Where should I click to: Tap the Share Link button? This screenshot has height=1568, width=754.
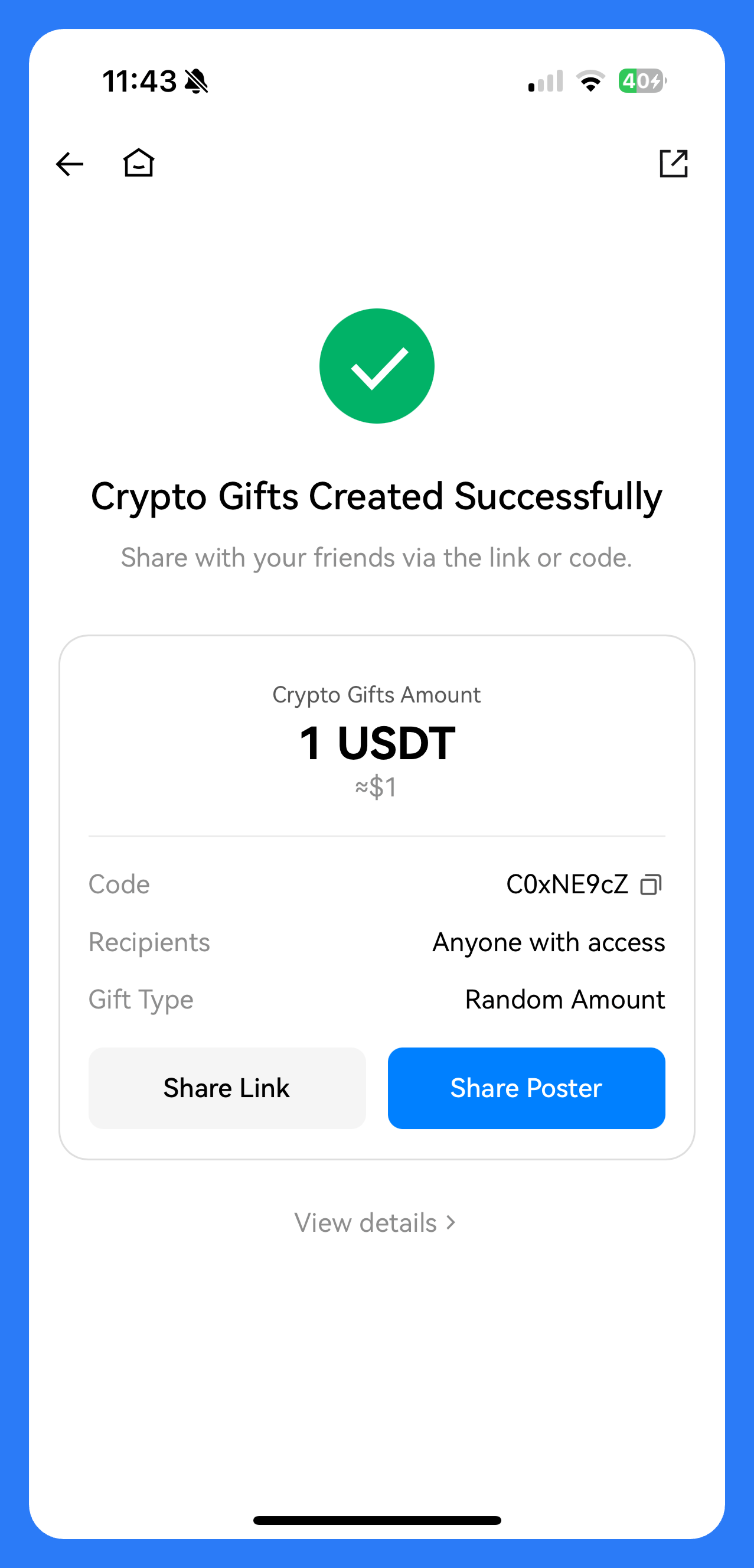pos(227,1088)
